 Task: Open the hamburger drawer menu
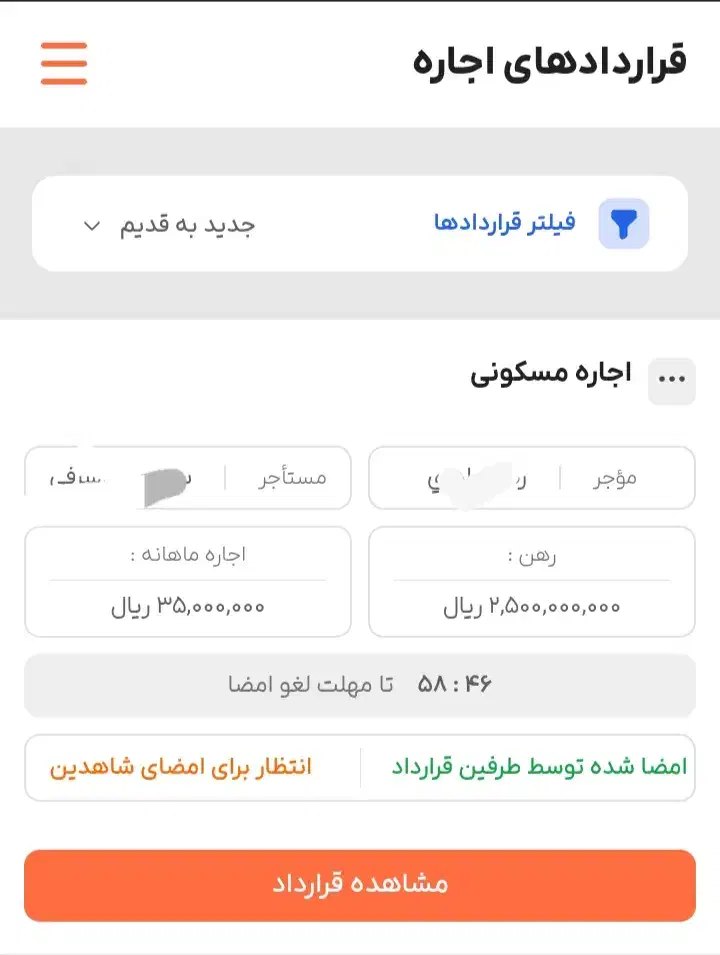tap(64, 63)
